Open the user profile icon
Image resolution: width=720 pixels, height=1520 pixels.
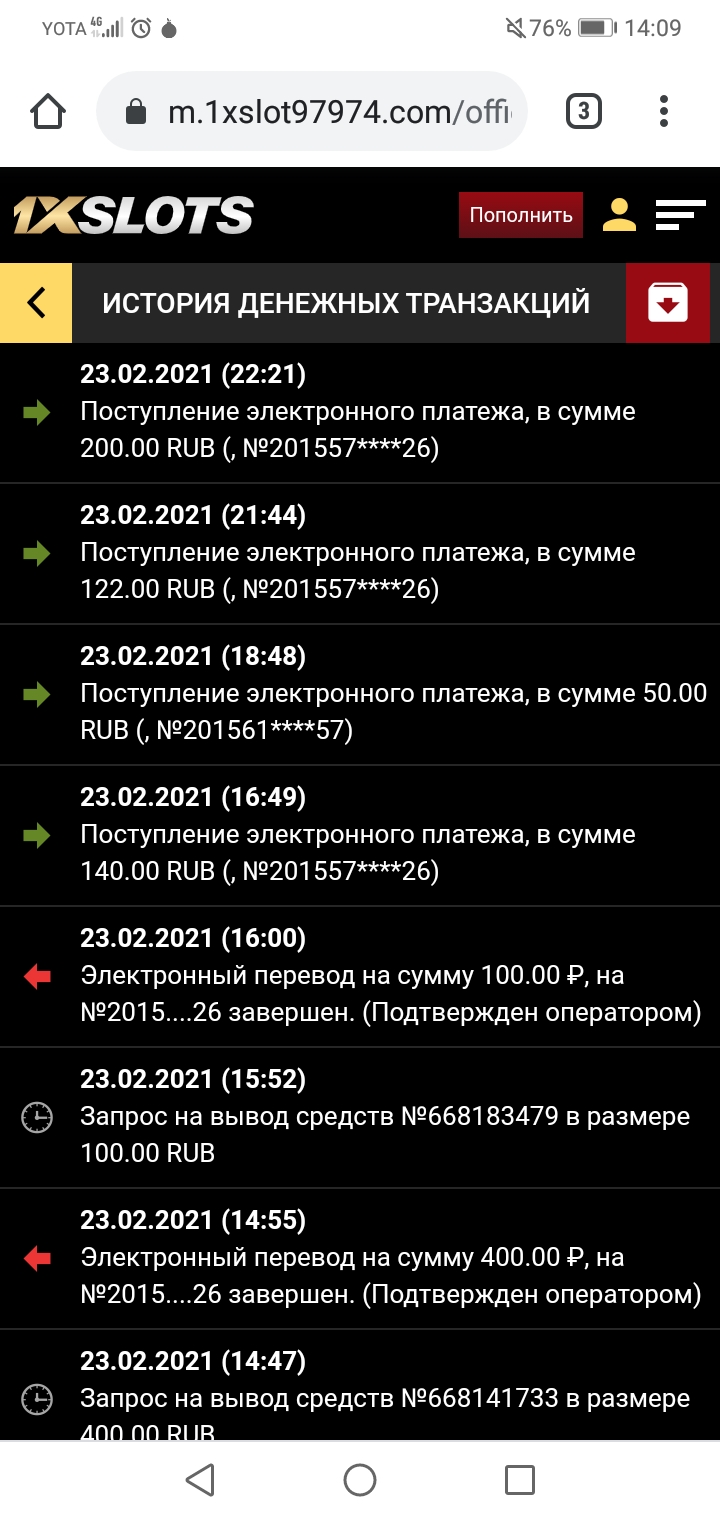[x=619, y=215]
